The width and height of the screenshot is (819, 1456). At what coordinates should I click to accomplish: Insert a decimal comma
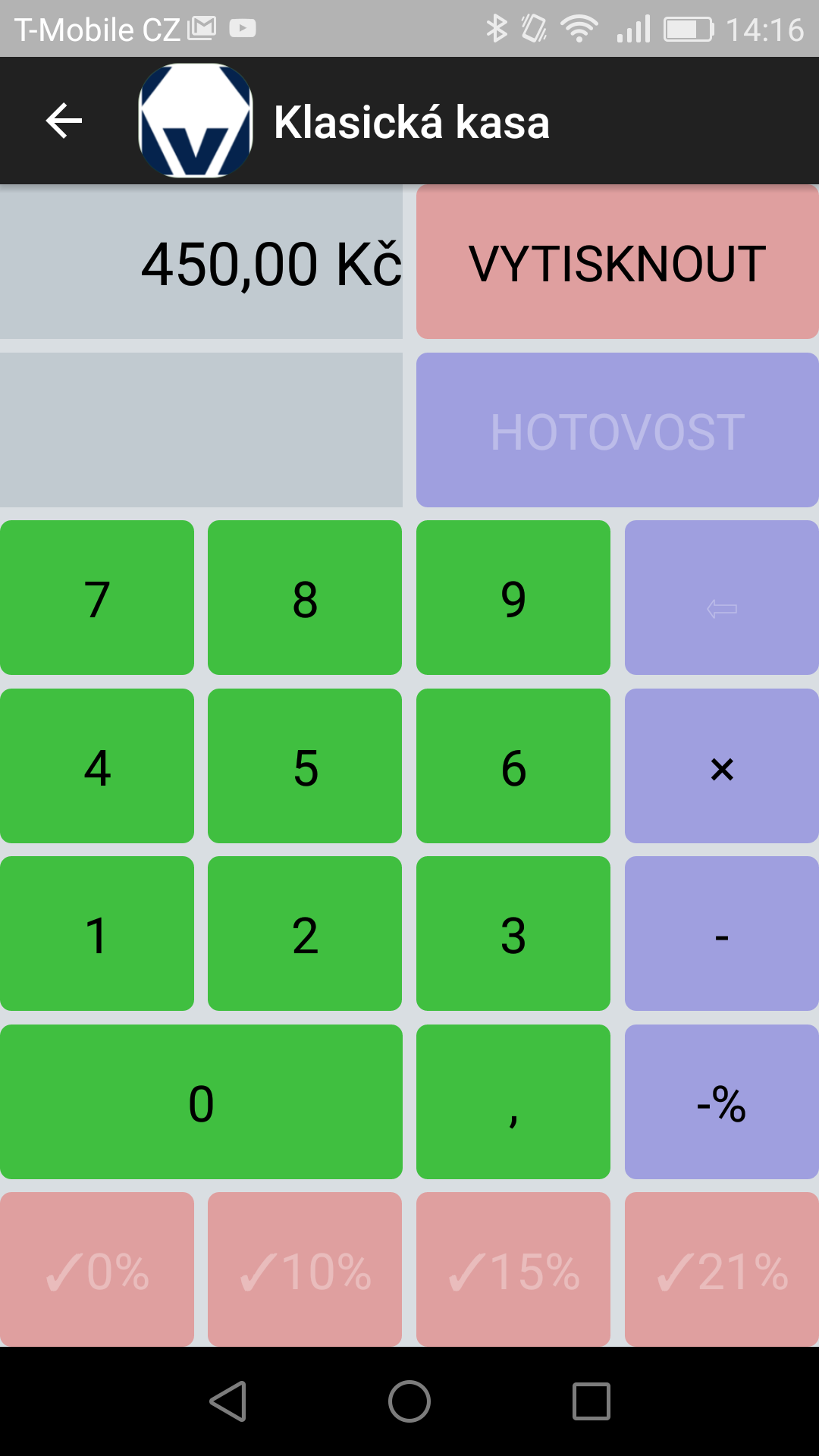[513, 1102]
